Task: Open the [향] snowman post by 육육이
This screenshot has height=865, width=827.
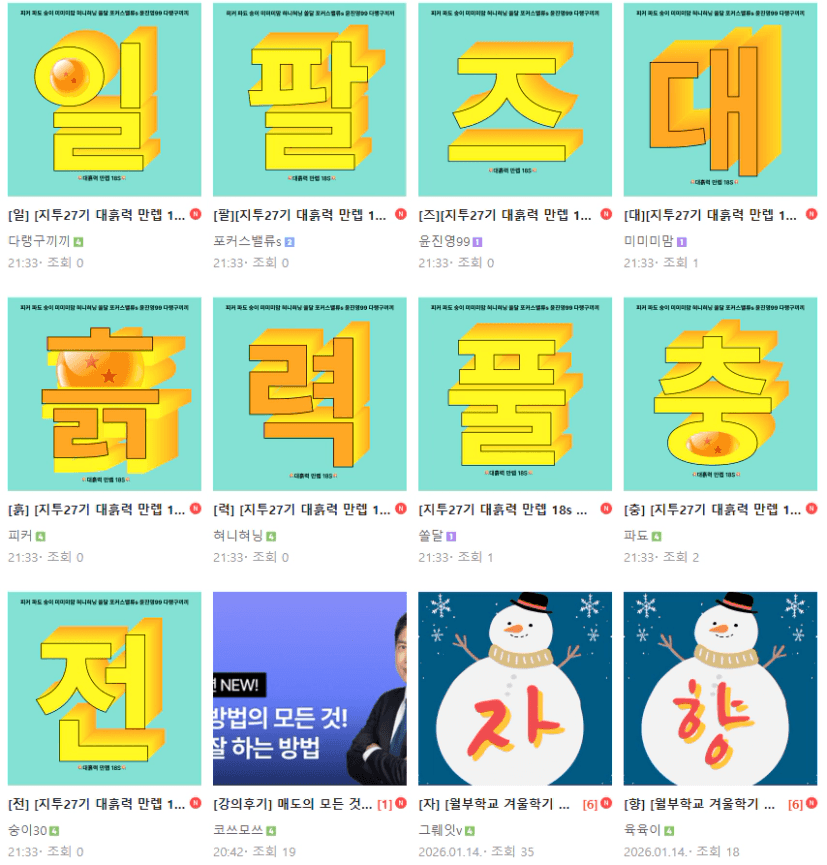Action: click(720, 688)
